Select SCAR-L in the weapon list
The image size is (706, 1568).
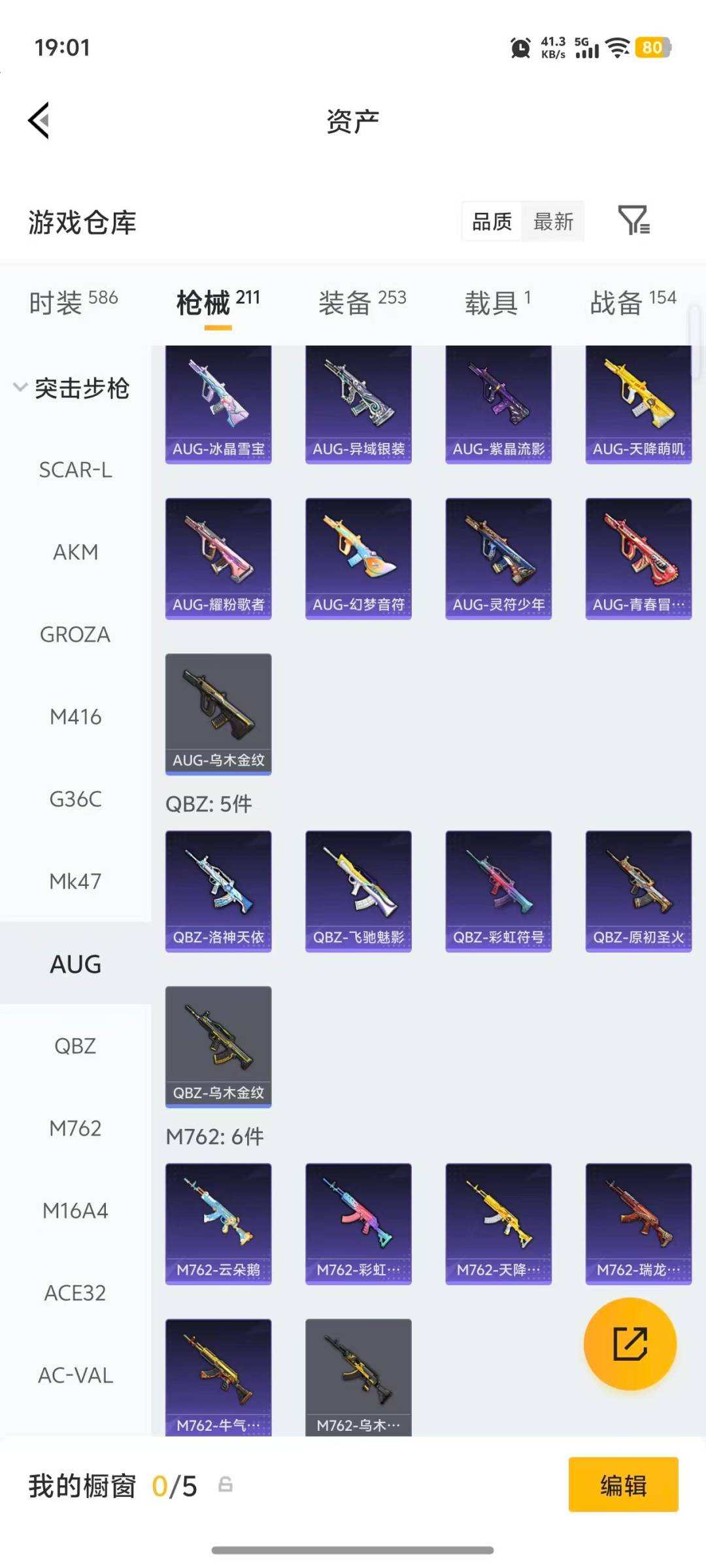click(75, 470)
